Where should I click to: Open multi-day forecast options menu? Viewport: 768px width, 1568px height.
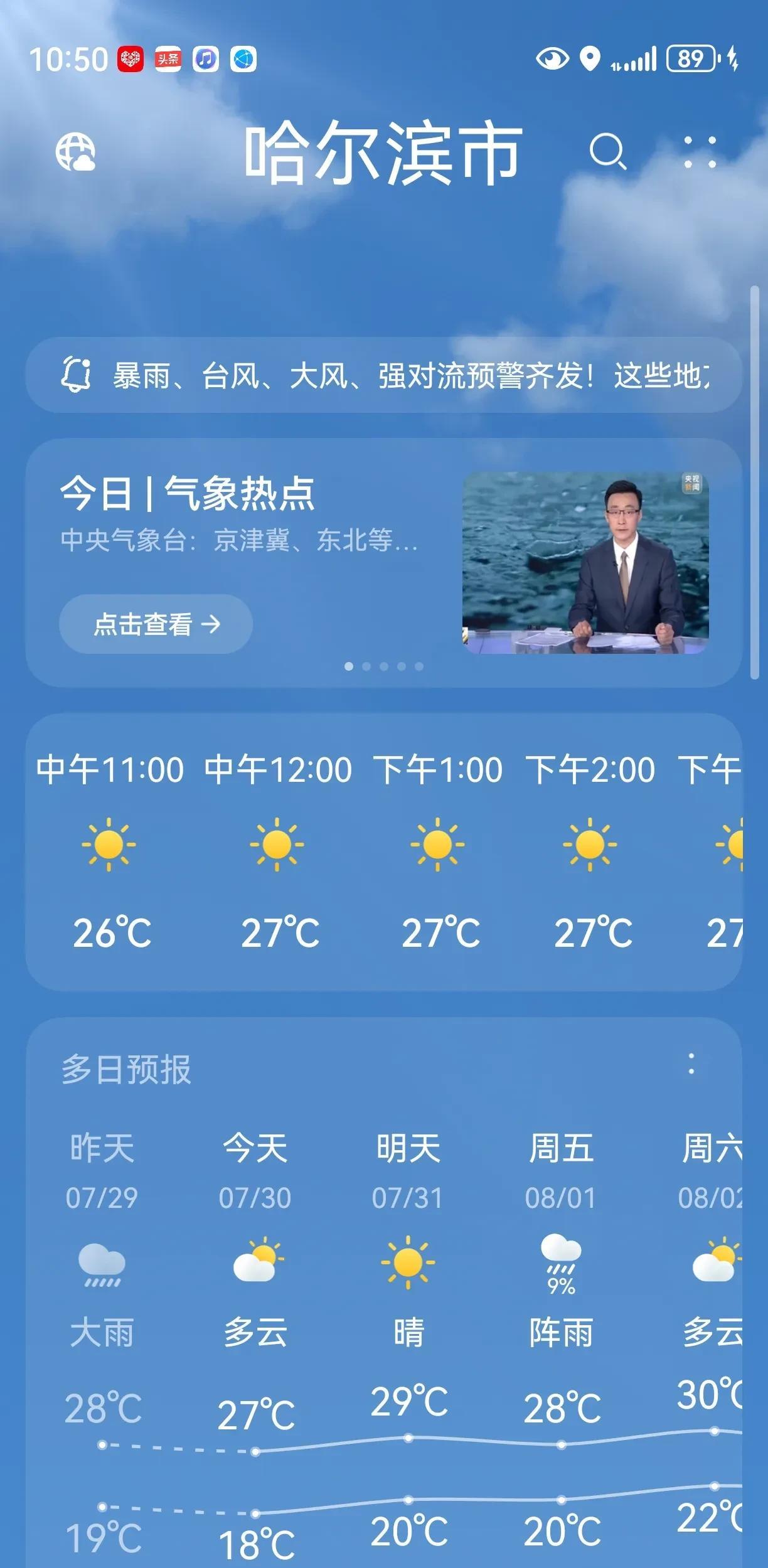(691, 1064)
